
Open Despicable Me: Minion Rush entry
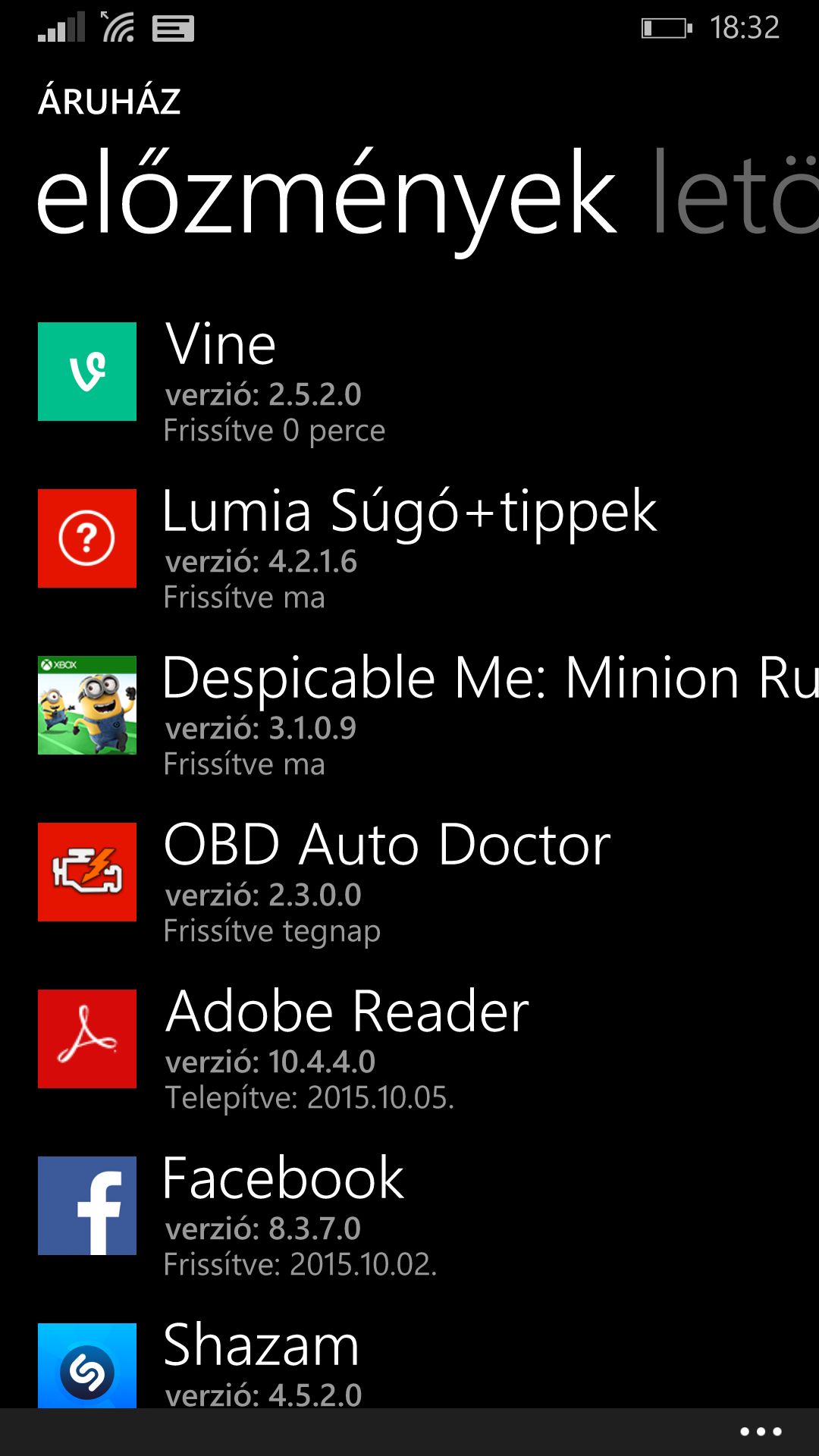[409, 713]
